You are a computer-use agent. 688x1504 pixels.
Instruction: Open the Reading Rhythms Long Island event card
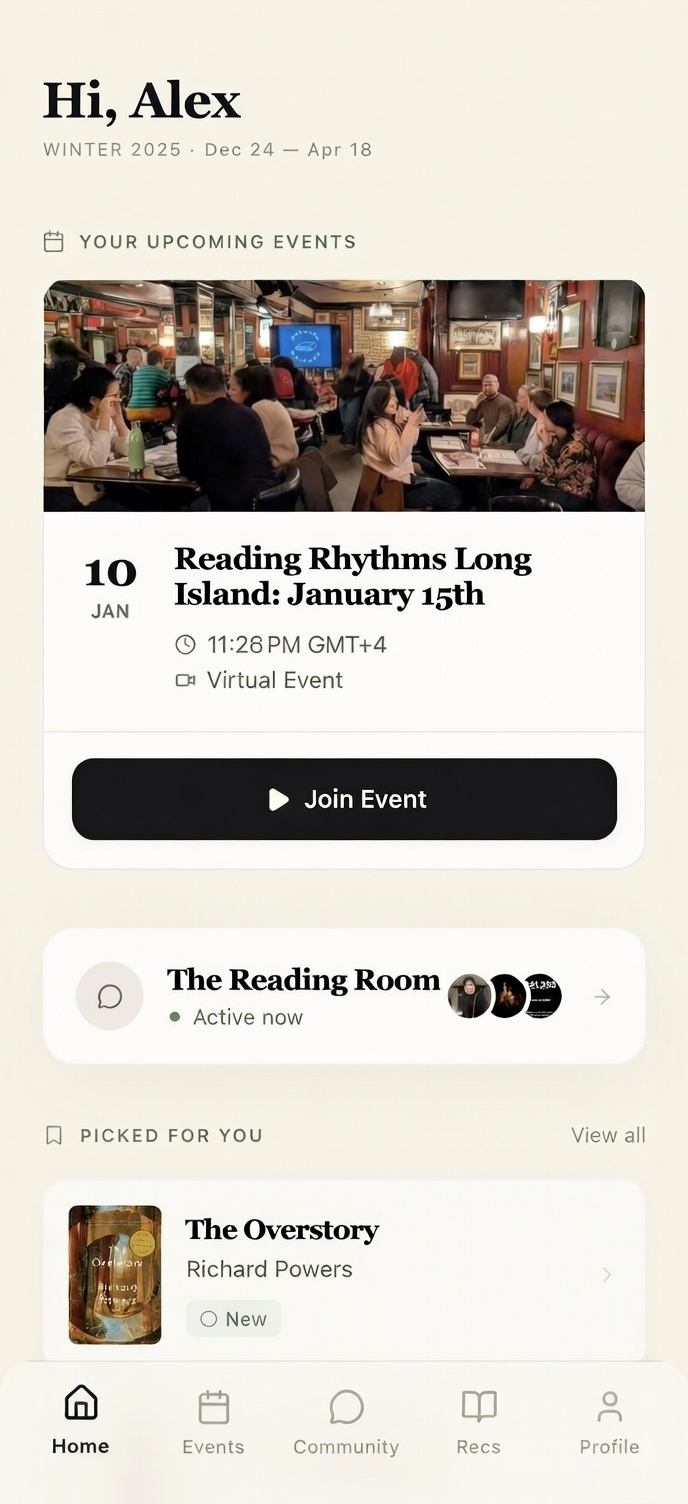coord(352,576)
